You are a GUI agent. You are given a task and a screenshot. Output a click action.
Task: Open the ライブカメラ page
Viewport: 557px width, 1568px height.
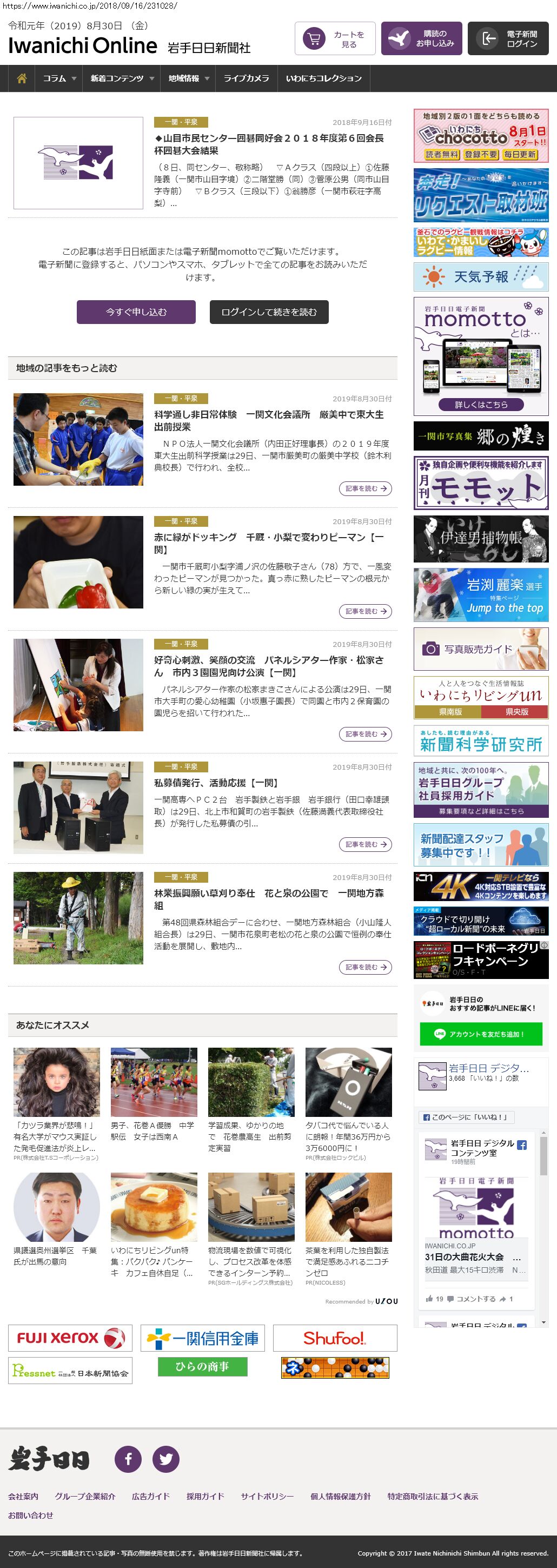tap(246, 78)
